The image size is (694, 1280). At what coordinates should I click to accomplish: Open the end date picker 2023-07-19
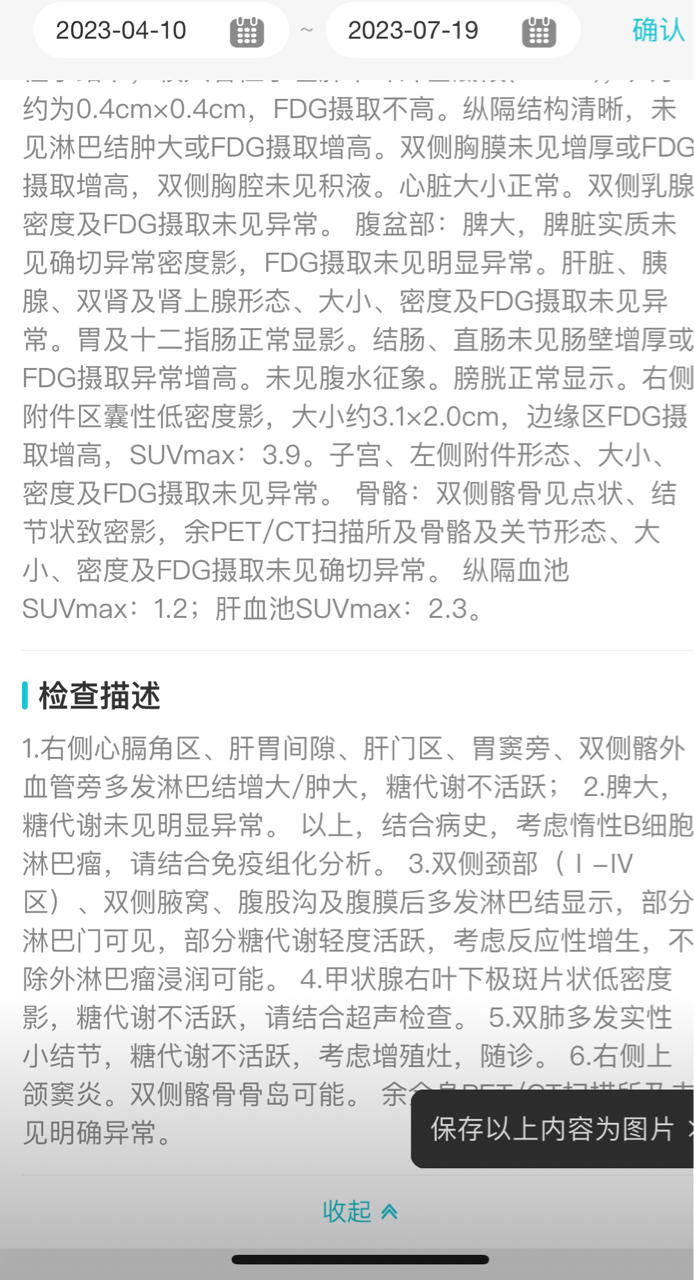(452, 31)
